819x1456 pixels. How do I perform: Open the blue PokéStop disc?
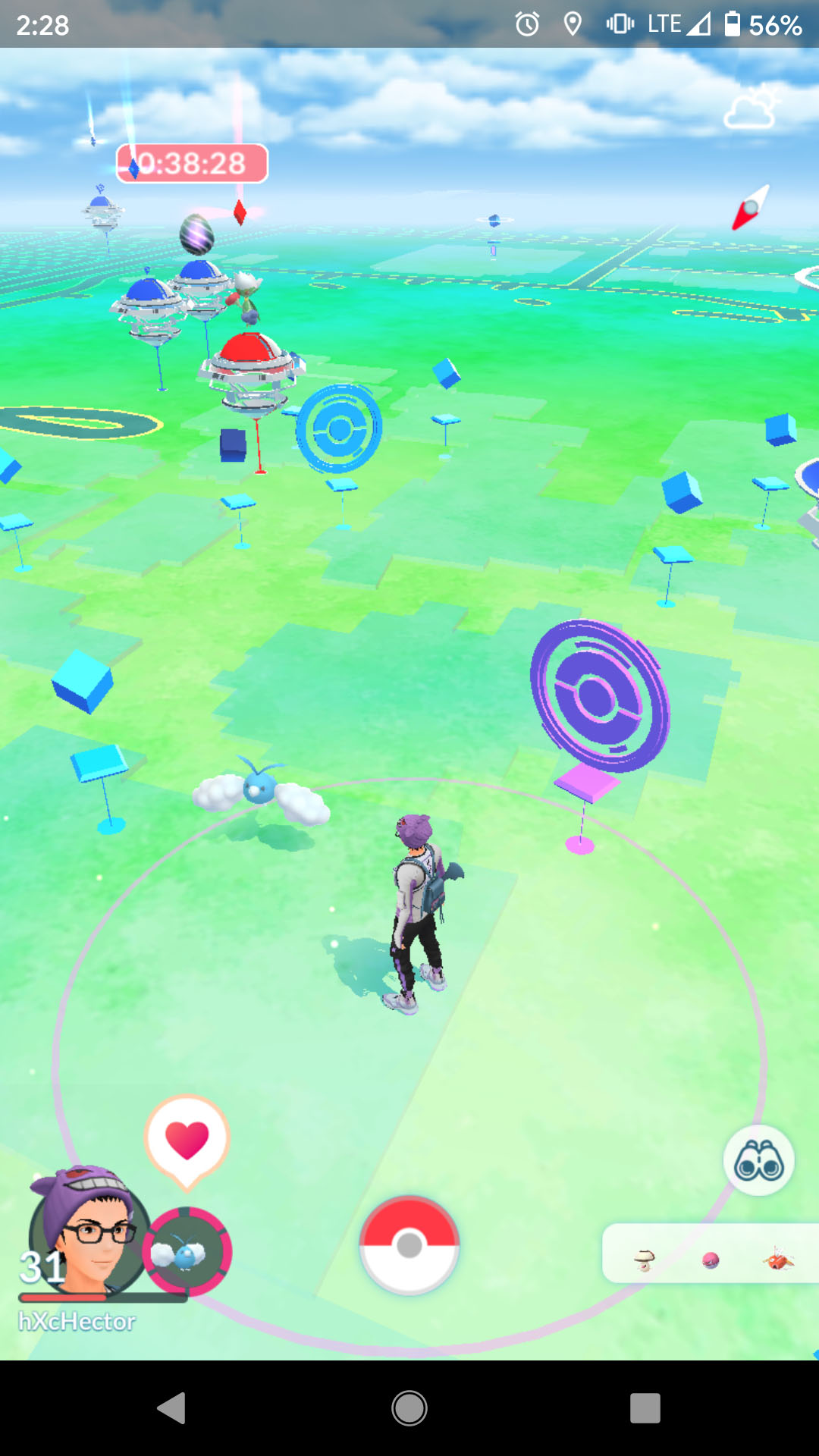(x=339, y=428)
